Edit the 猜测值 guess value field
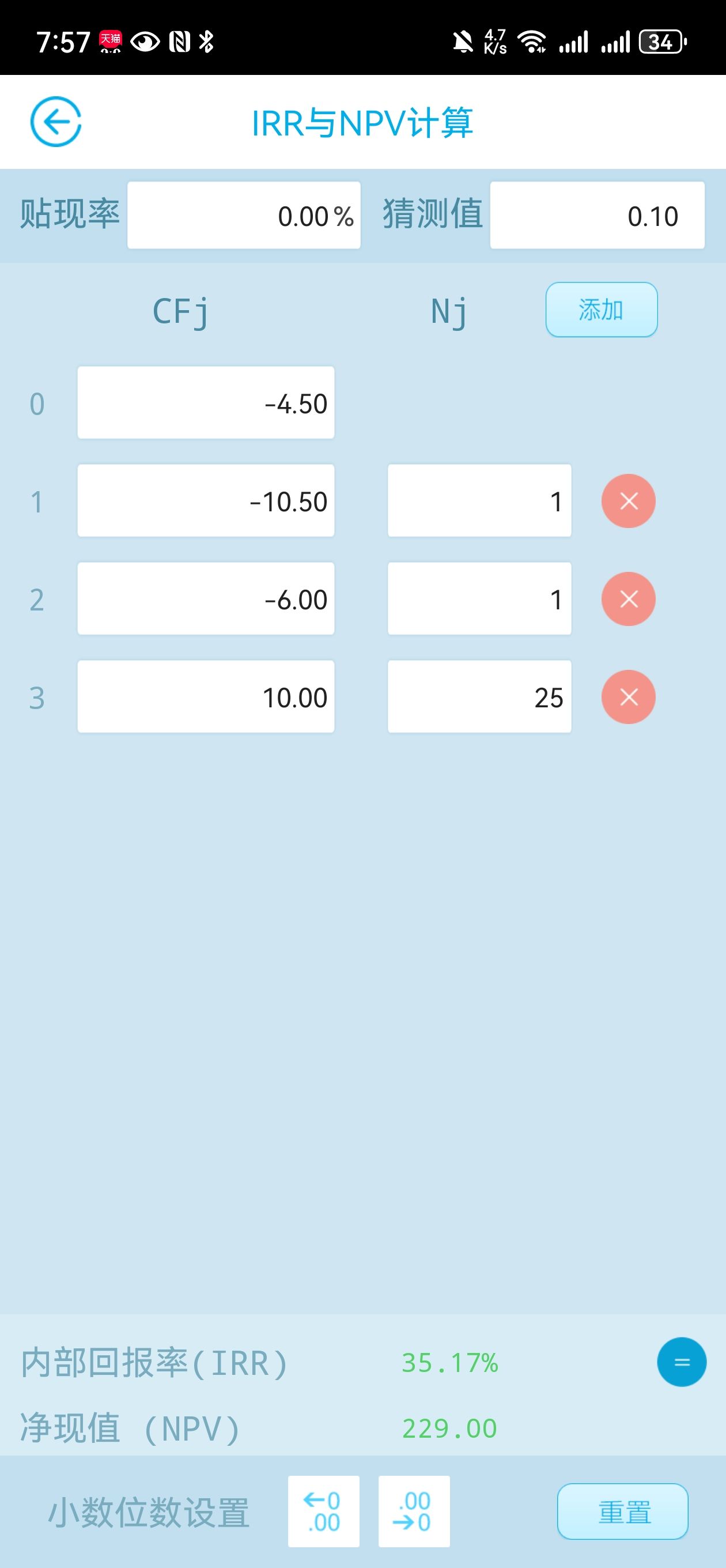Image resolution: width=726 pixels, height=1568 pixels. (x=597, y=216)
